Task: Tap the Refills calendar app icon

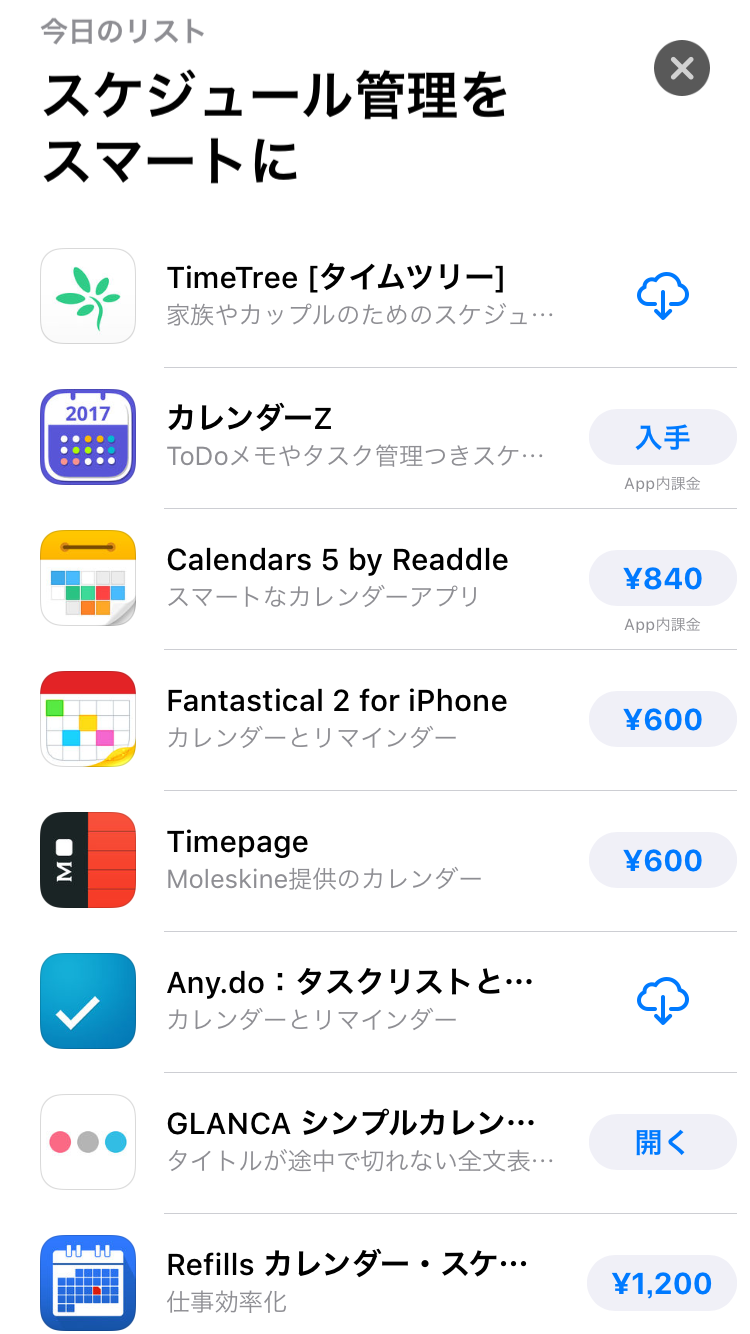Action: click(88, 1283)
